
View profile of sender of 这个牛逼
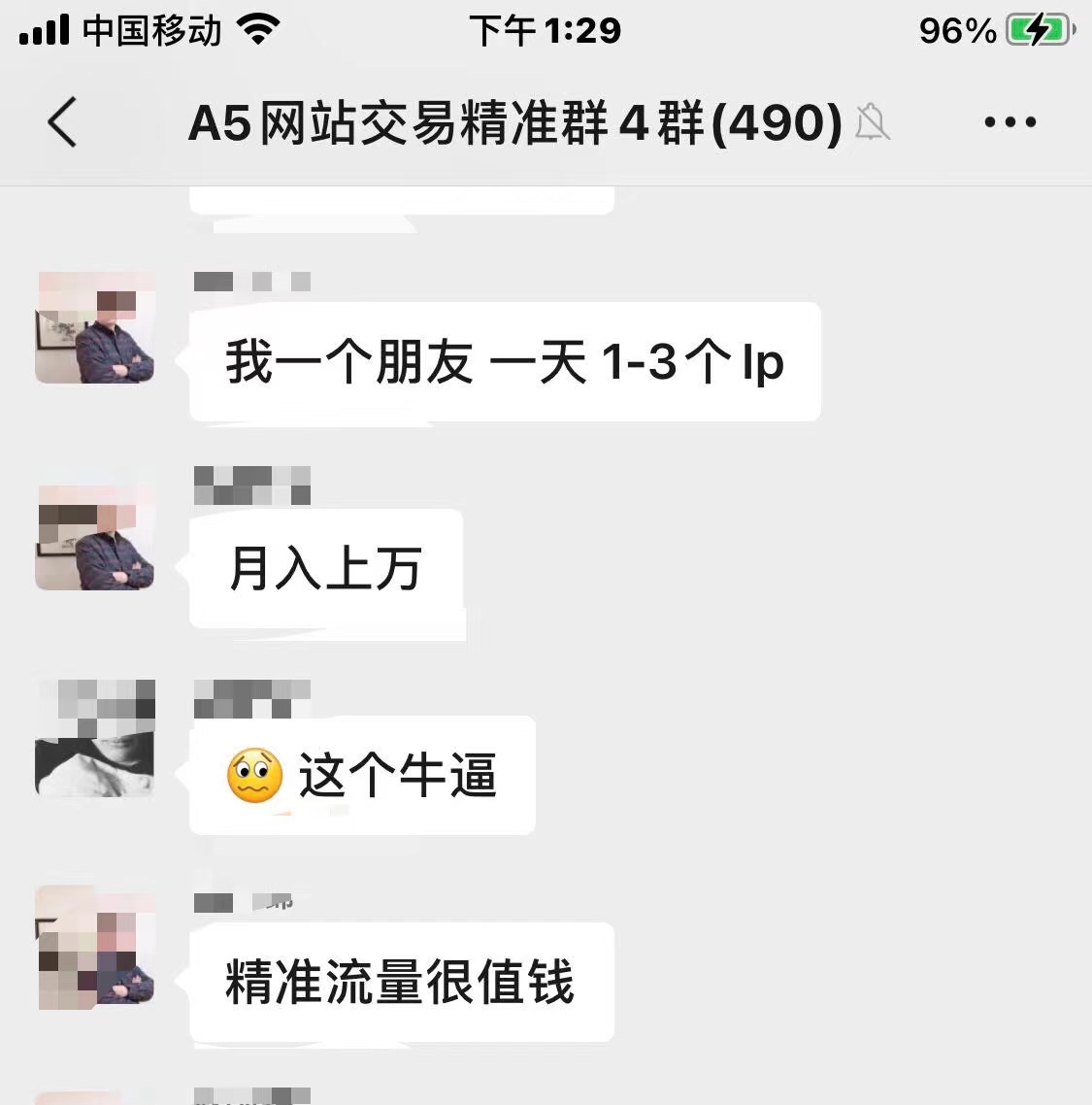pos(95,740)
